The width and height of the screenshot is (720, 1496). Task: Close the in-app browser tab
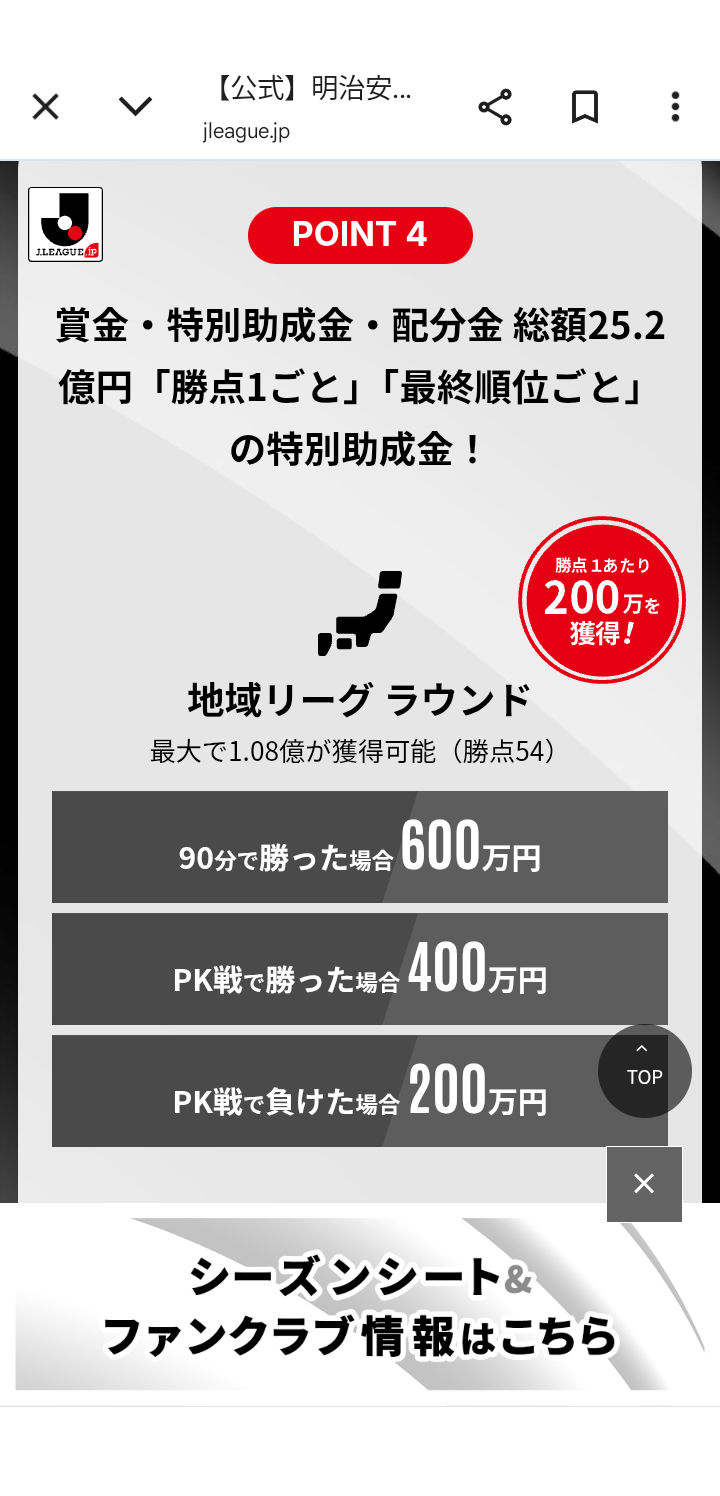[x=45, y=106]
